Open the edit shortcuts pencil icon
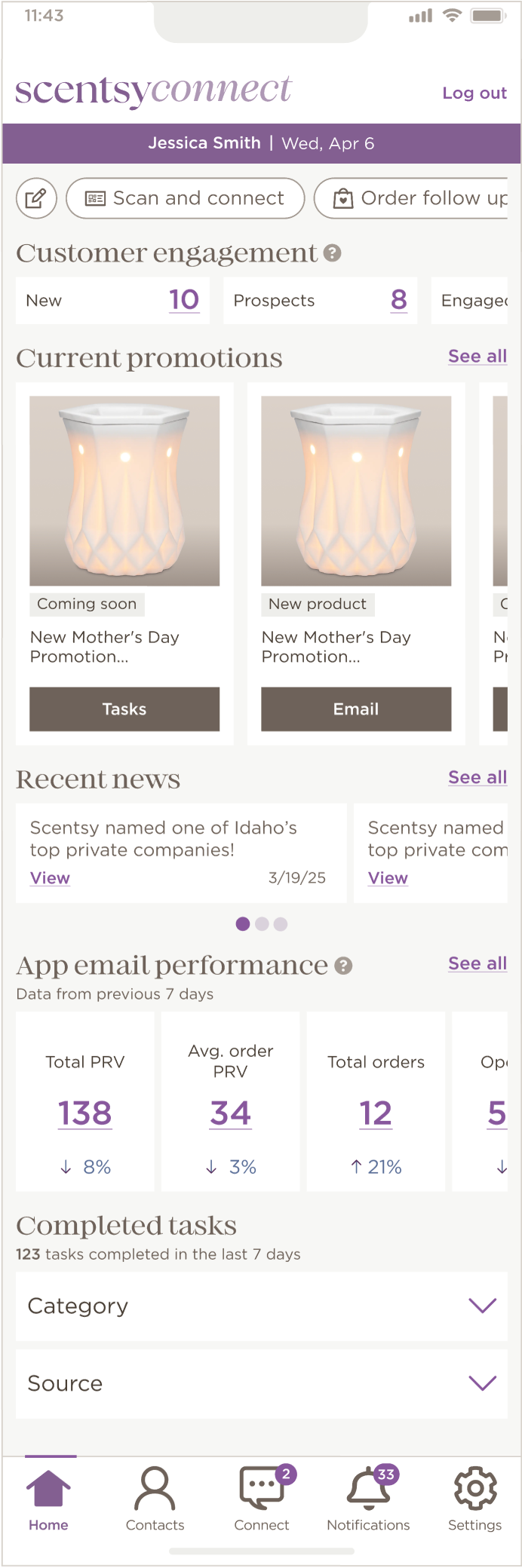The height and width of the screenshot is (1568, 522). (x=36, y=198)
